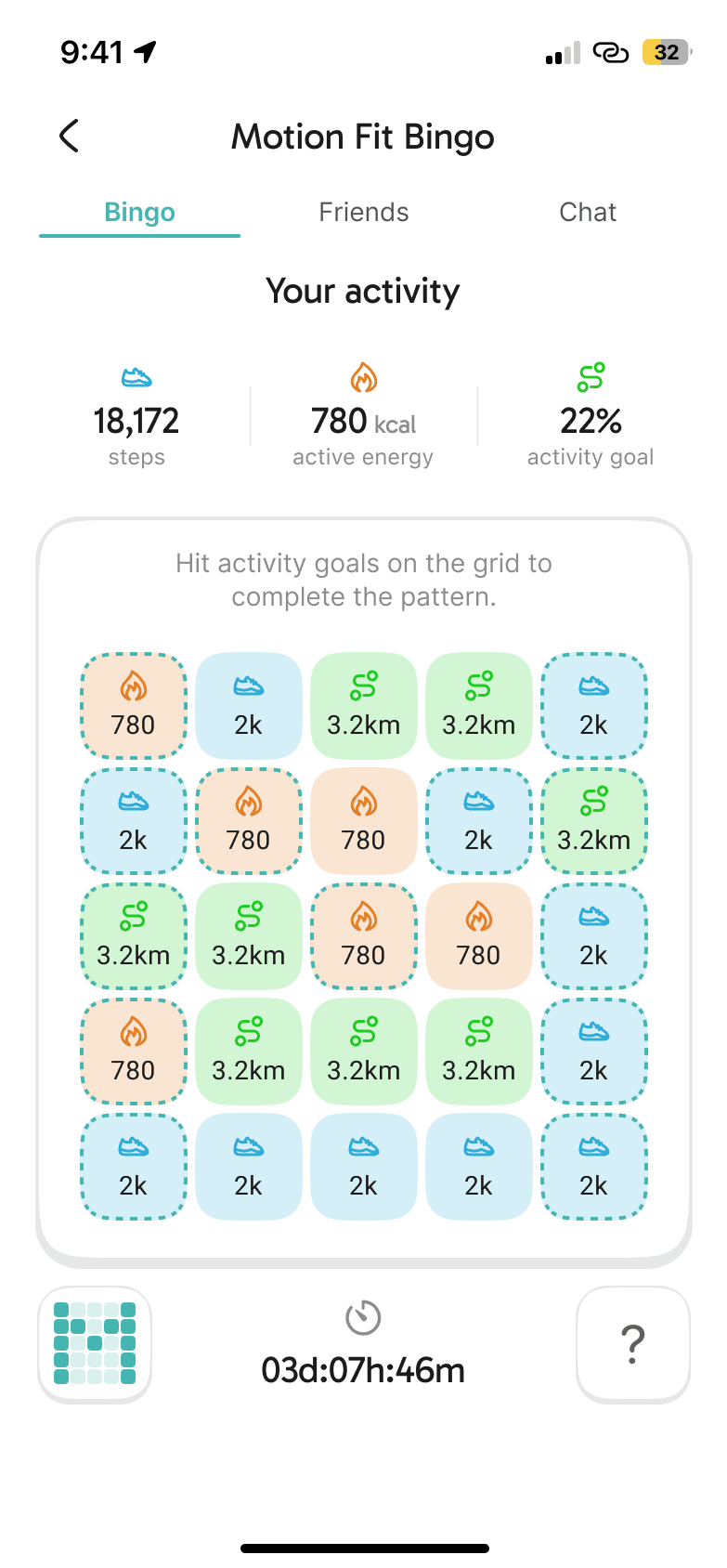Viewport: 727px width, 1568px height.
Task: Open the back navigation chevron
Action: point(69,136)
